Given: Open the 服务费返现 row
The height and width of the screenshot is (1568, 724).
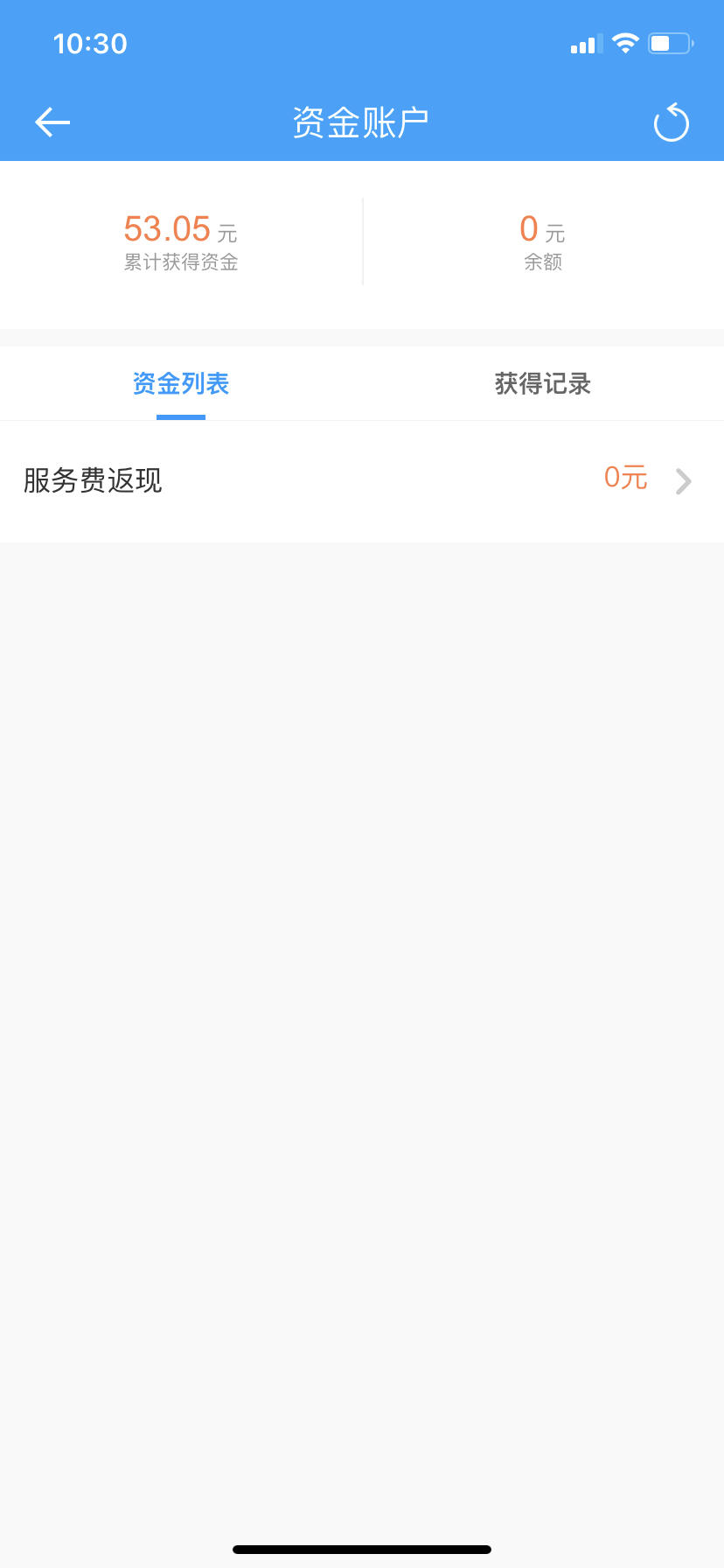Looking at the screenshot, I should (x=362, y=480).
